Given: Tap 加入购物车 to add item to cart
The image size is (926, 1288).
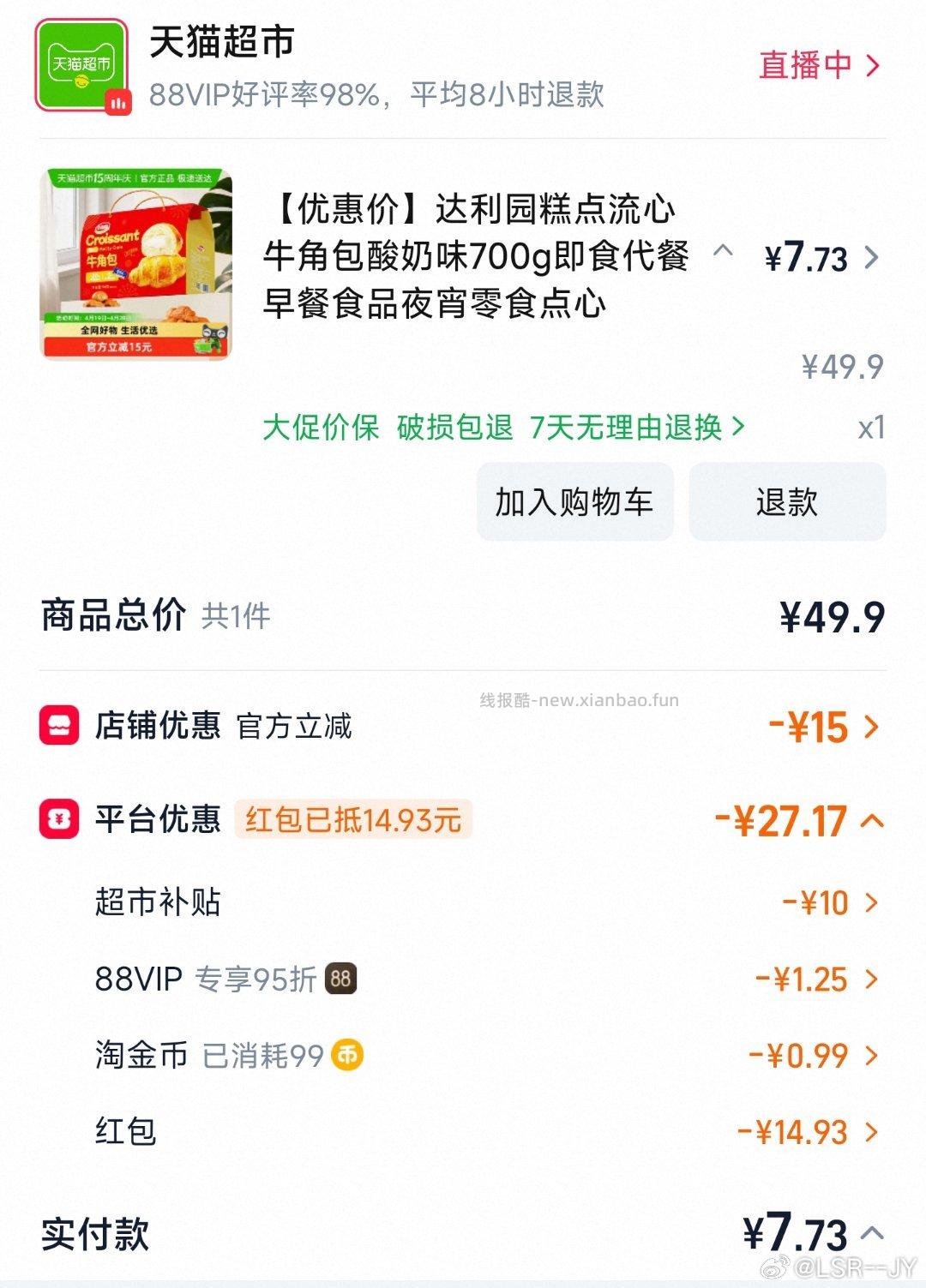Looking at the screenshot, I should point(573,503).
